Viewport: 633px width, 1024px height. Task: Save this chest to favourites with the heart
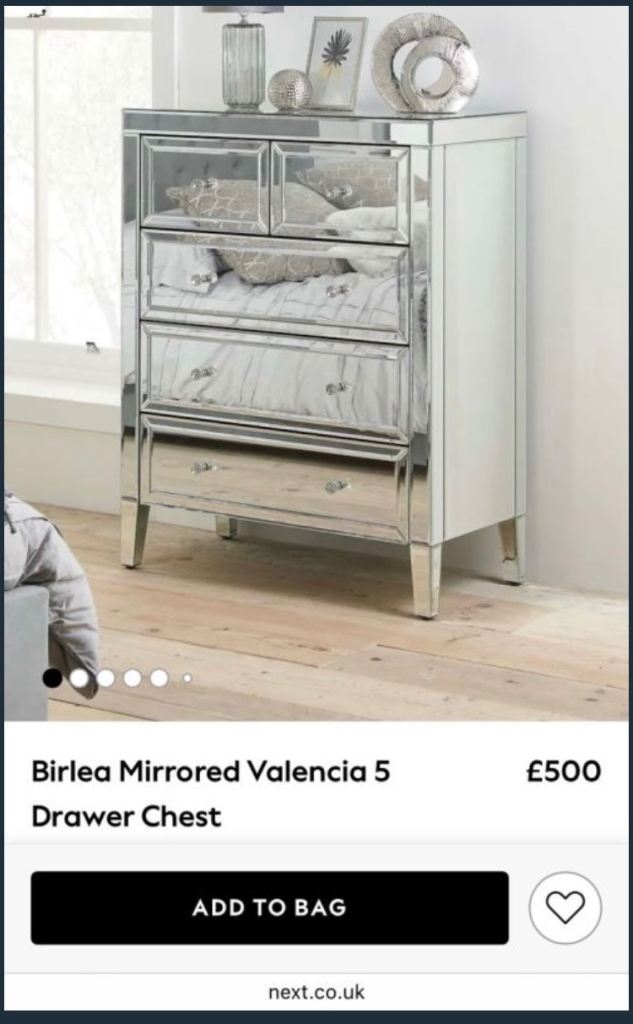[x=565, y=908]
